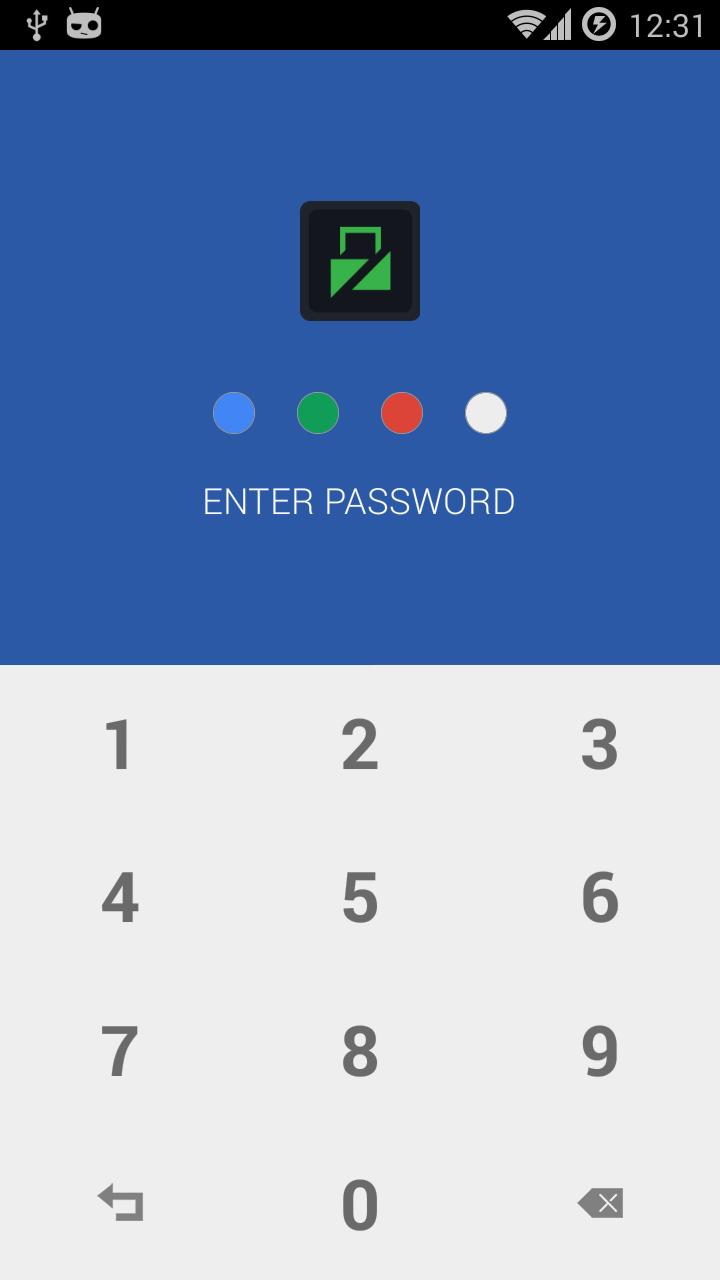Image resolution: width=720 pixels, height=1280 pixels.
Task: Select the red circle indicator
Action: click(x=401, y=413)
